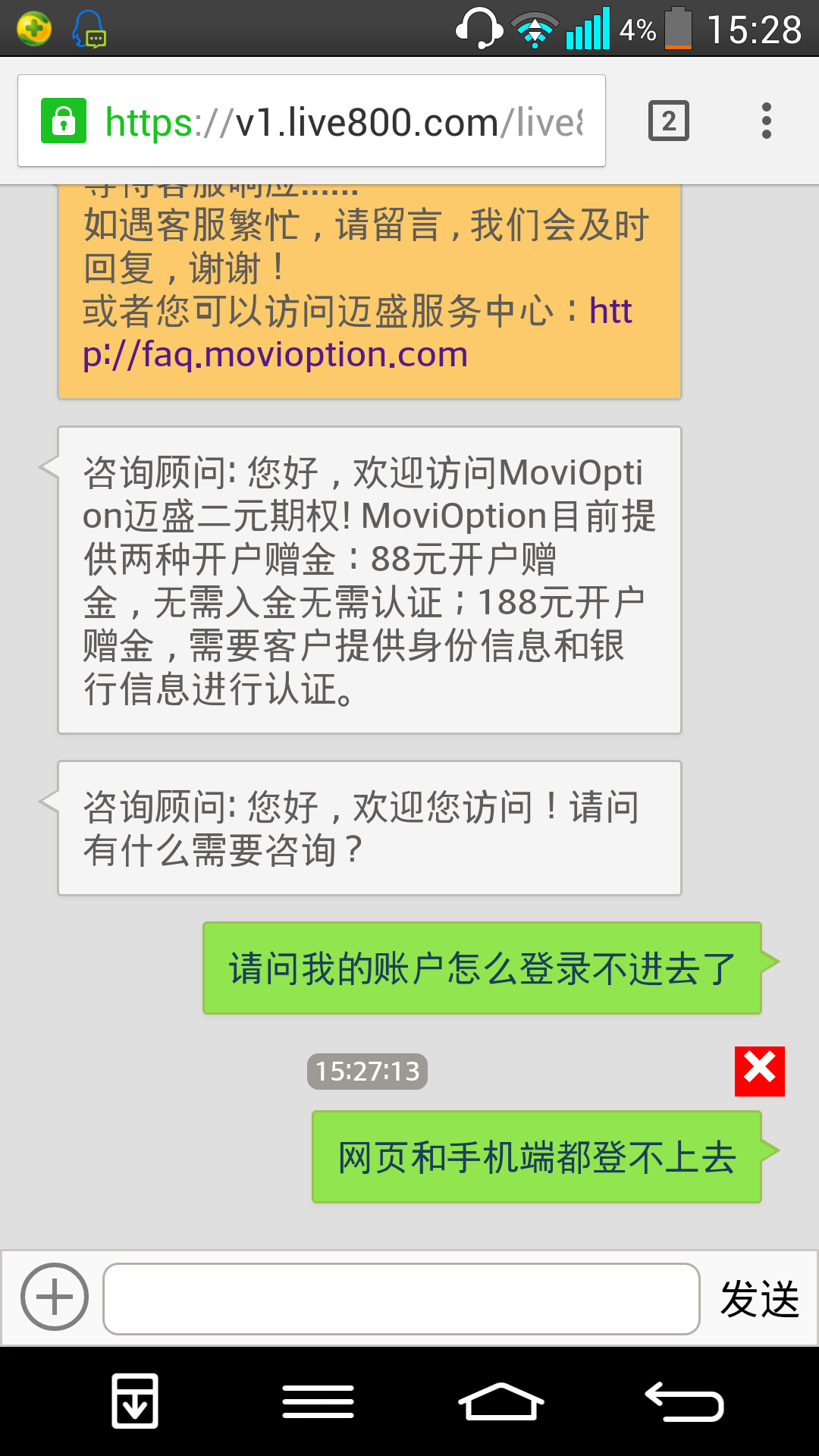Open the browser tab switcher showing 2
Viewport: 819px width, 1456px height.
coord(668,121)
